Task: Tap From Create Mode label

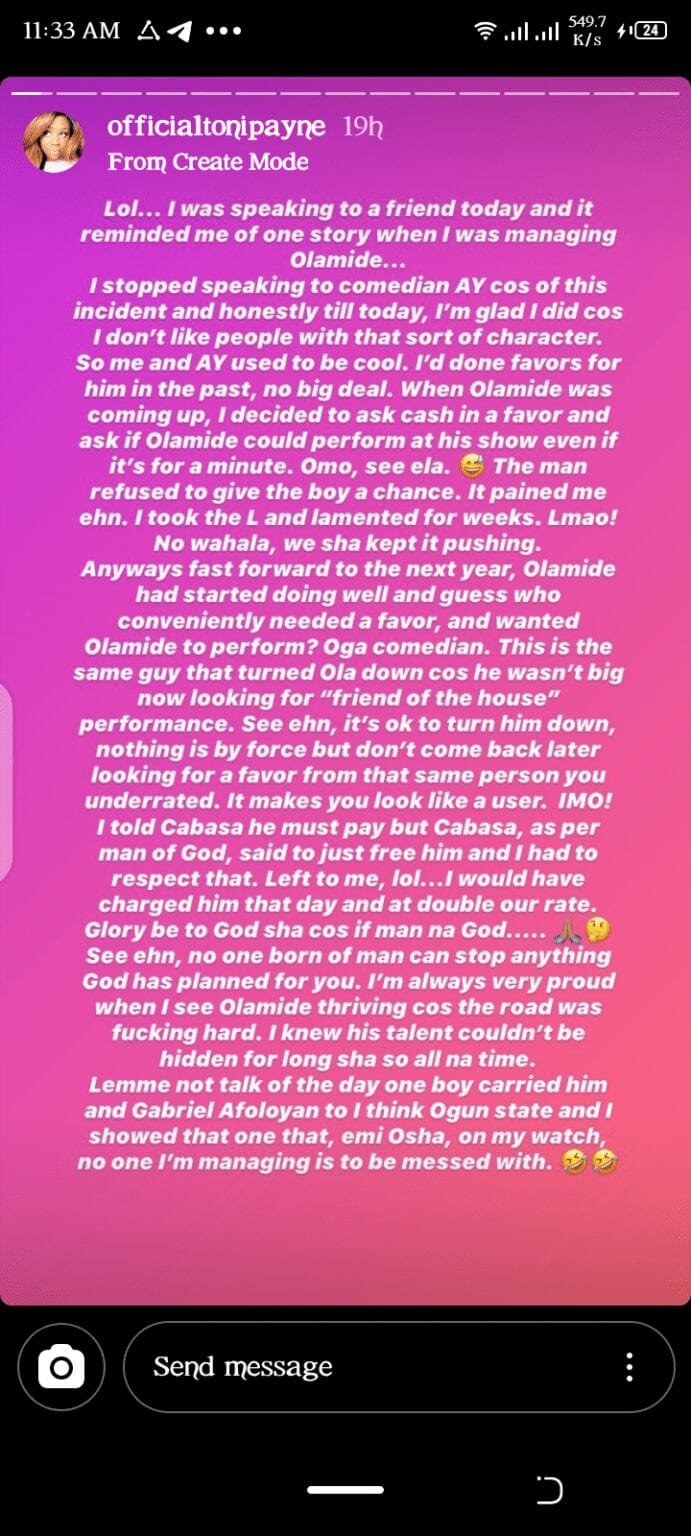Action: [208, 161]
